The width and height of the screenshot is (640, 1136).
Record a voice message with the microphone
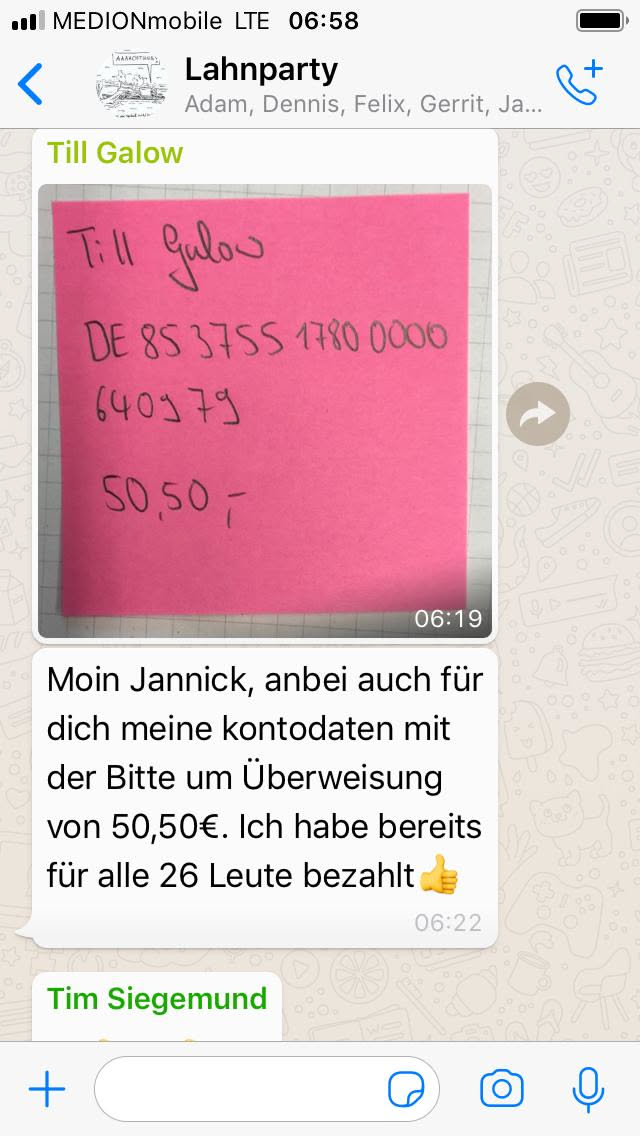[x=588, y=1088]
